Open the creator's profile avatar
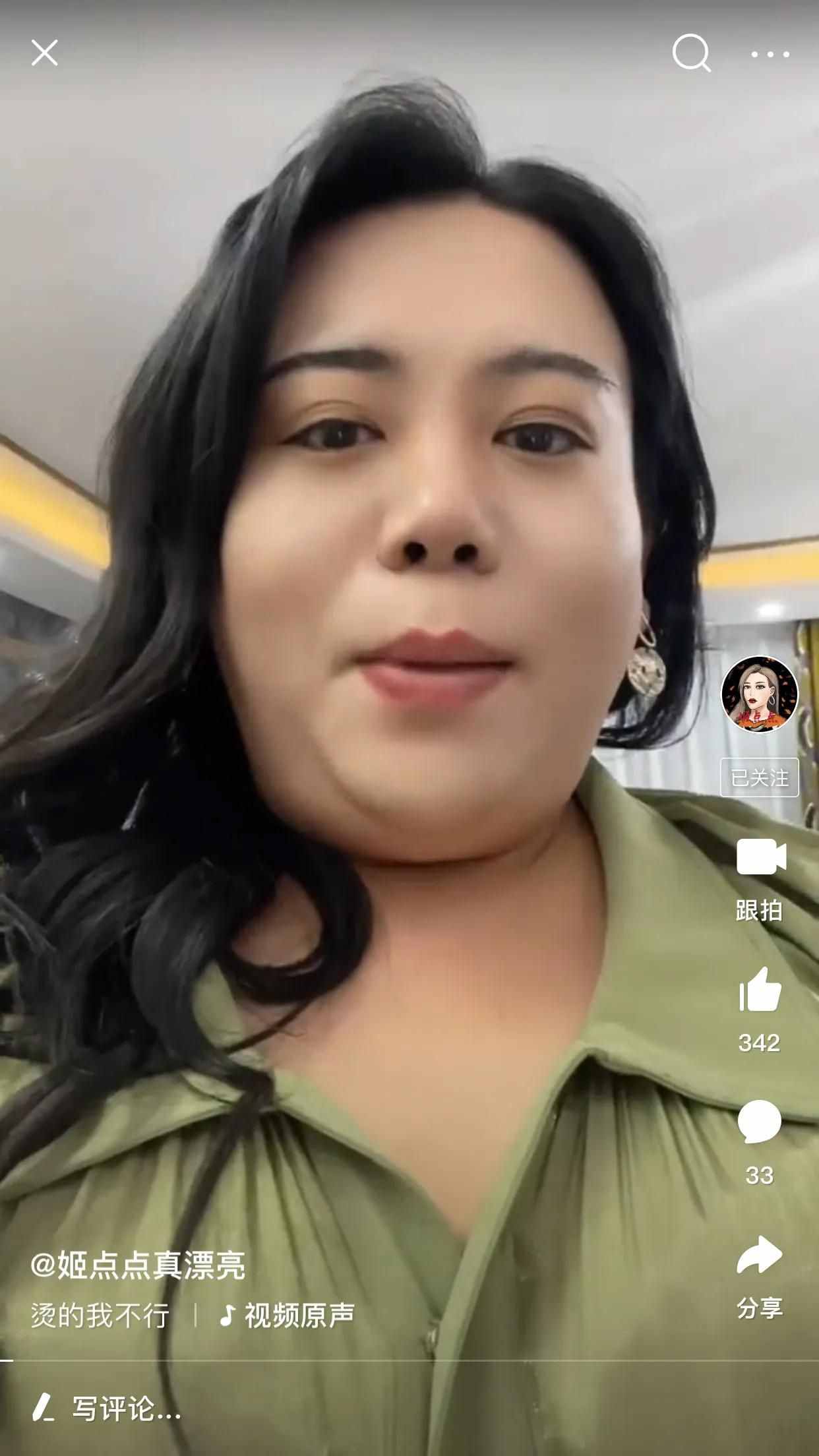 759,694
